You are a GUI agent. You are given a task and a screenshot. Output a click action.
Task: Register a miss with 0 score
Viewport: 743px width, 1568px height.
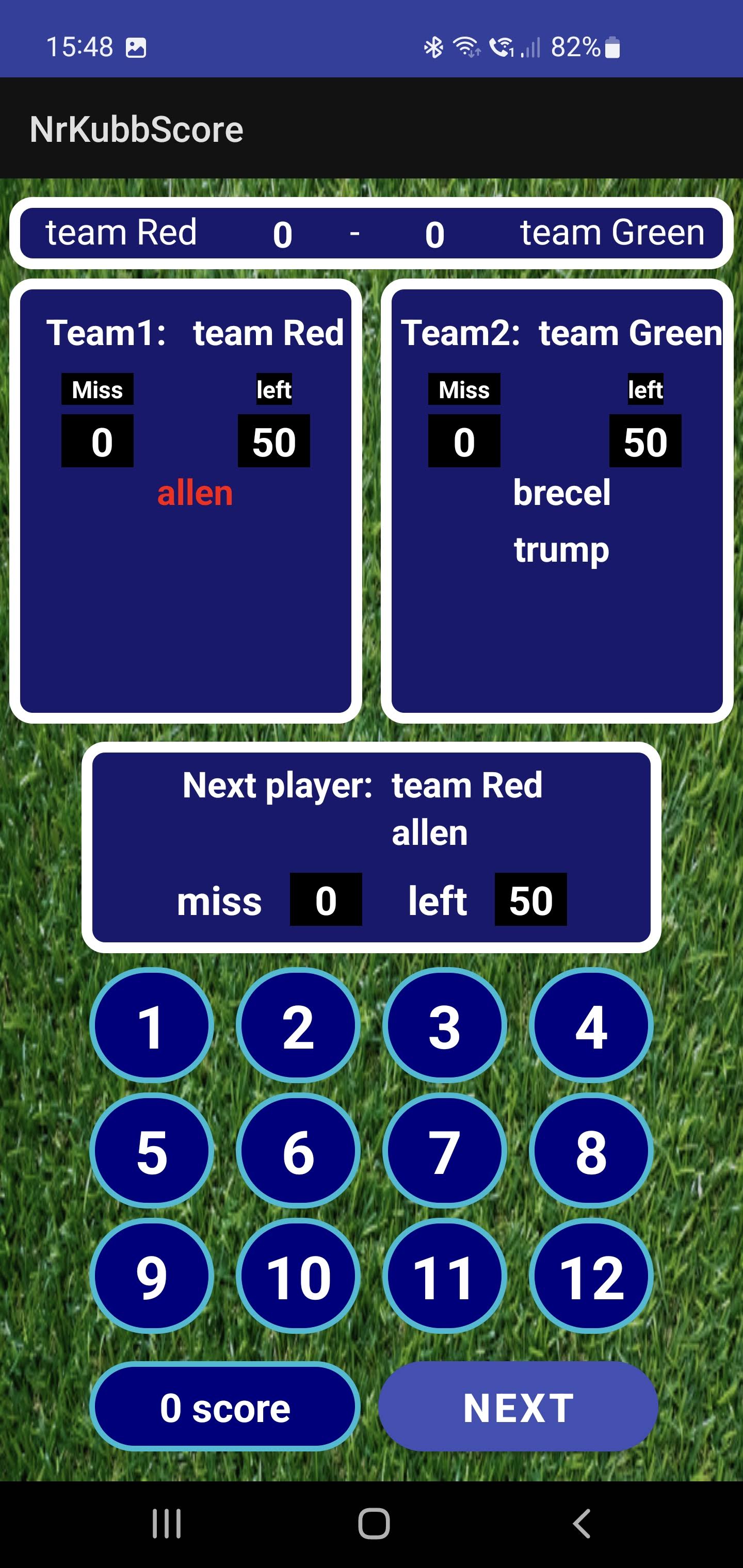pyautogui.click(x=225, y=1407)
